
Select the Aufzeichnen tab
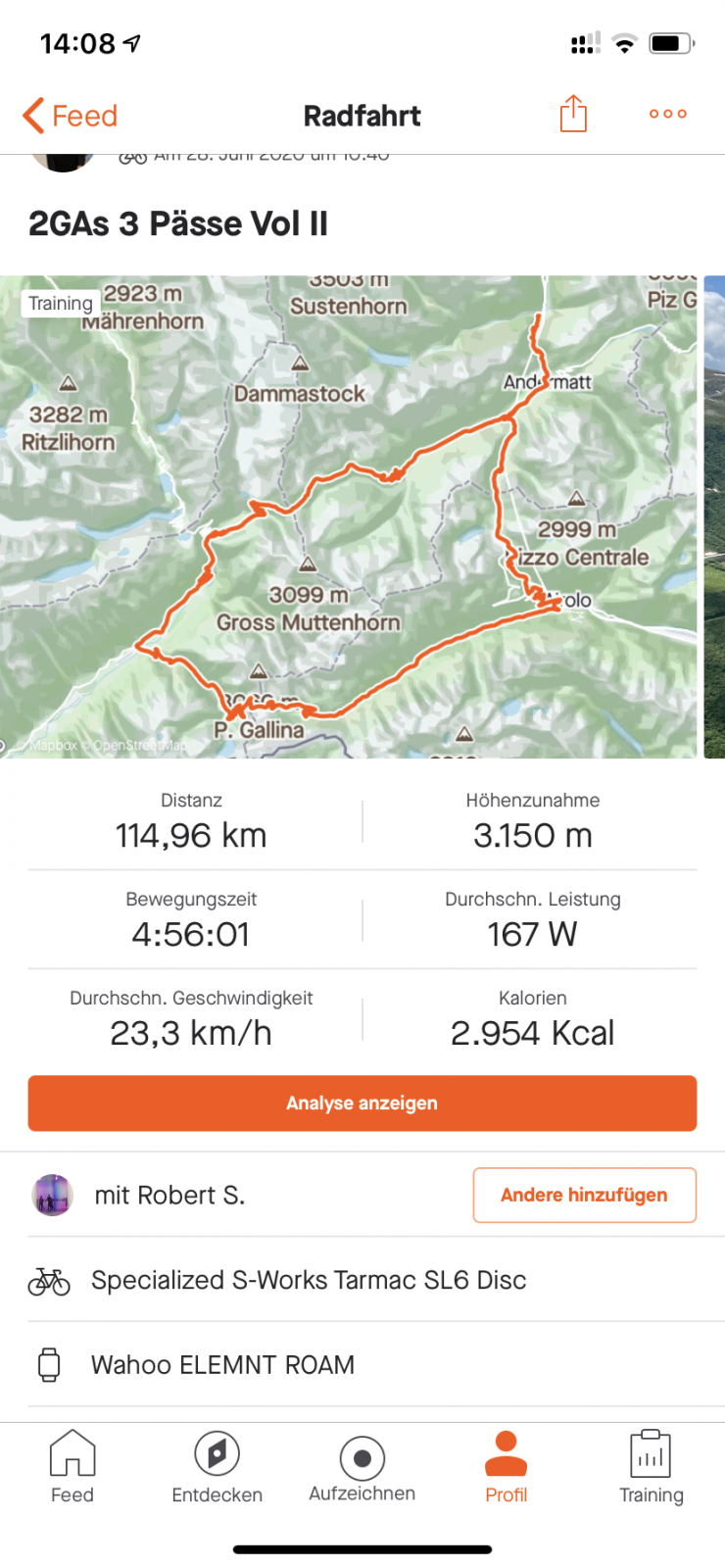[362, 1467]
